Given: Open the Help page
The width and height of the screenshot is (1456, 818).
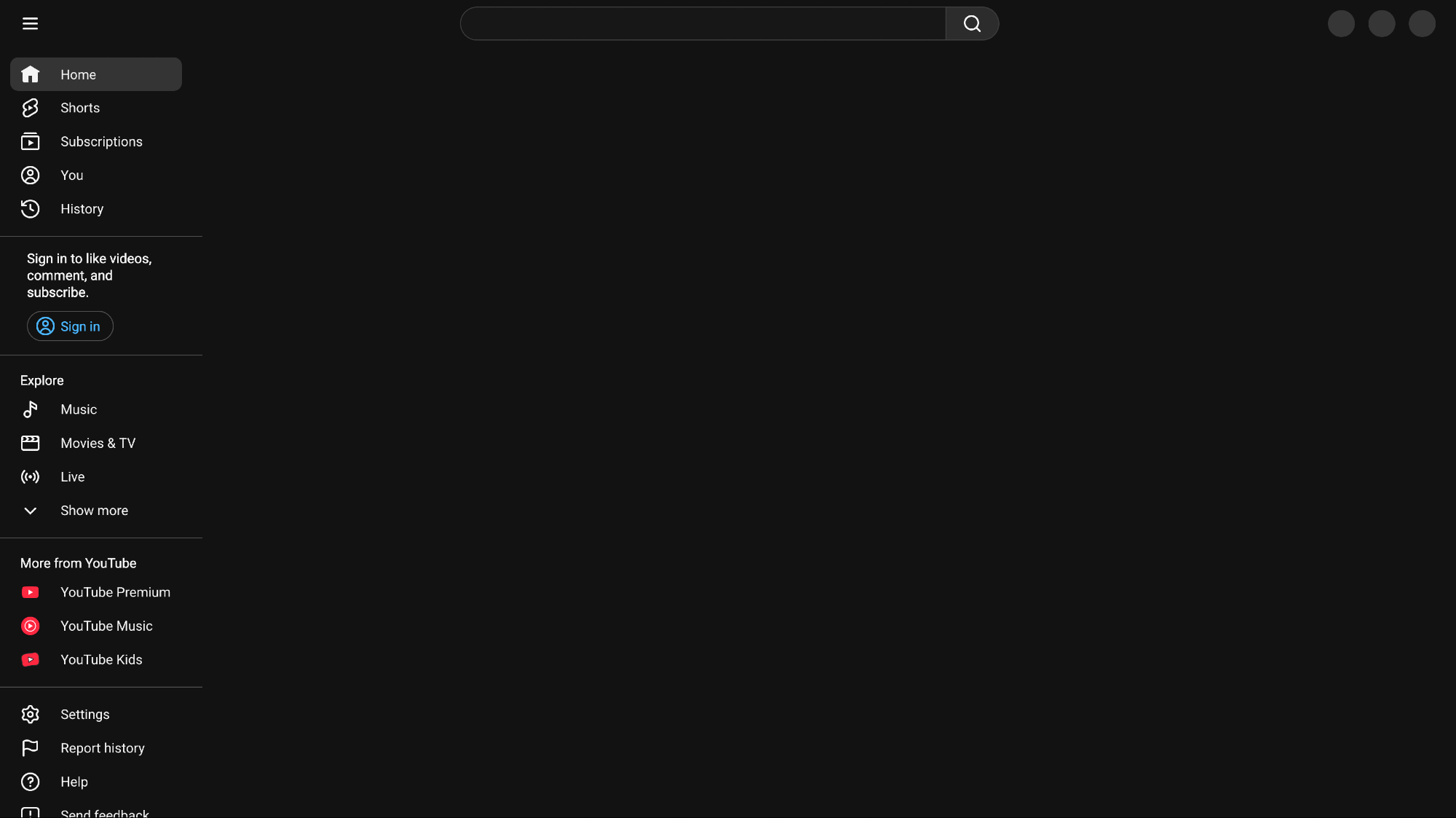Looking at the screenshot, I should point(95,782).
